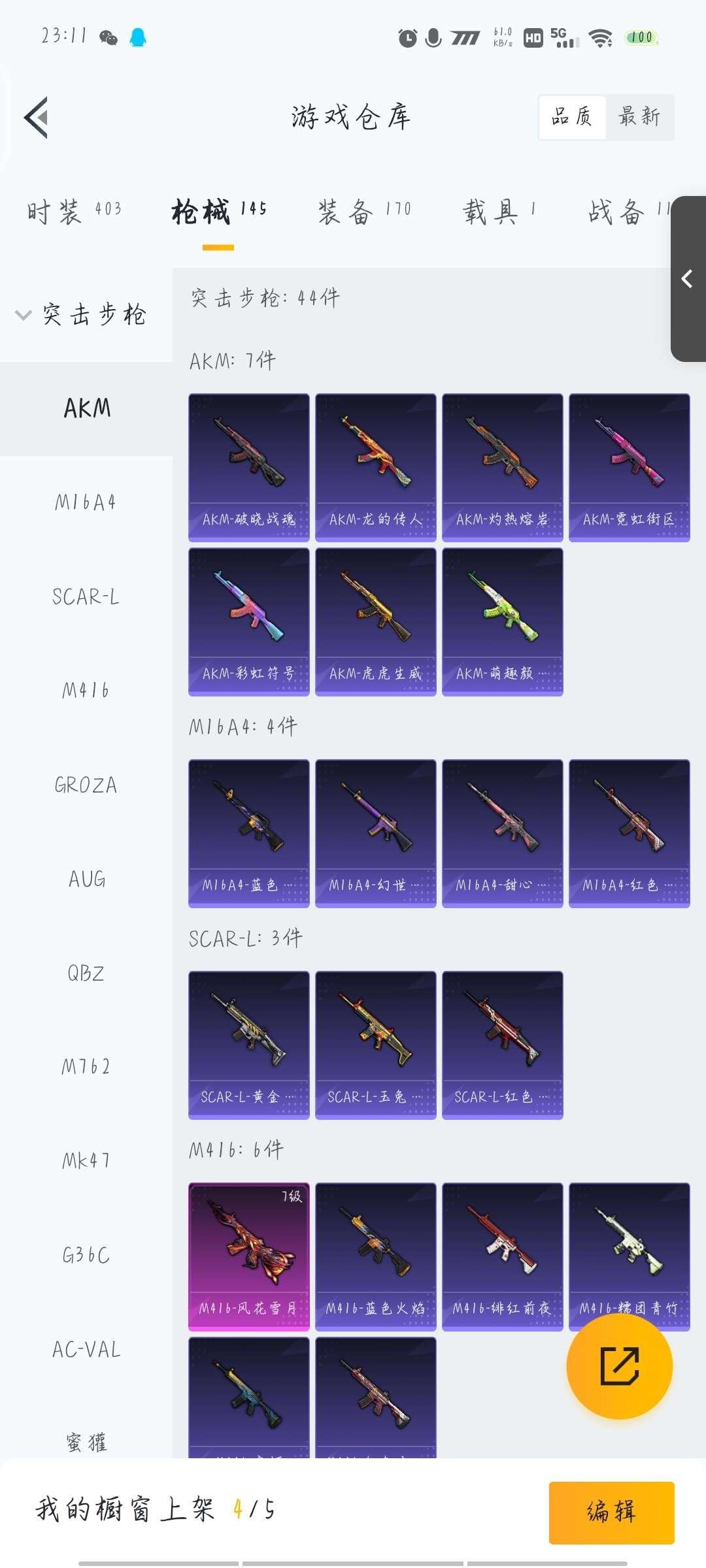
Task: Sort by 品质
Action: coord(572,117)
